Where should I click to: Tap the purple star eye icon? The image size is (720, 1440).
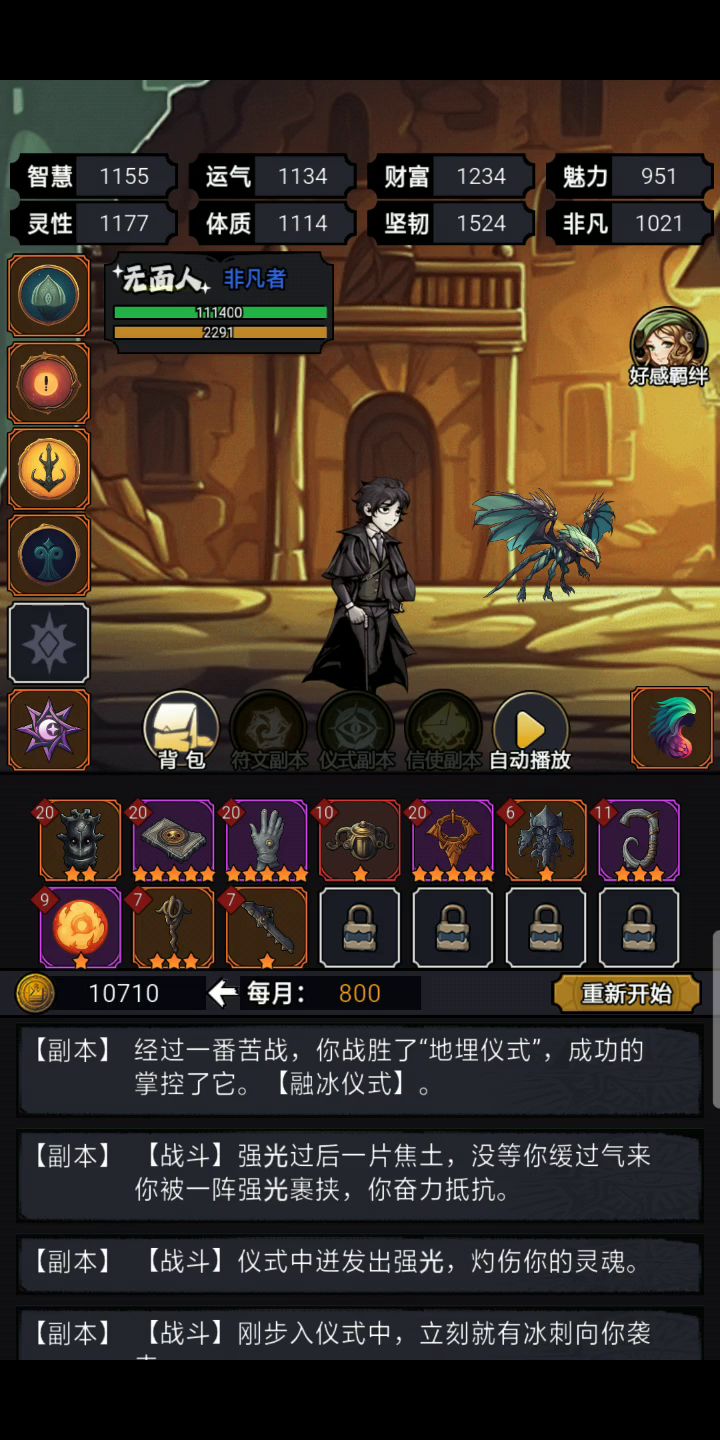[x=49, y=729]
